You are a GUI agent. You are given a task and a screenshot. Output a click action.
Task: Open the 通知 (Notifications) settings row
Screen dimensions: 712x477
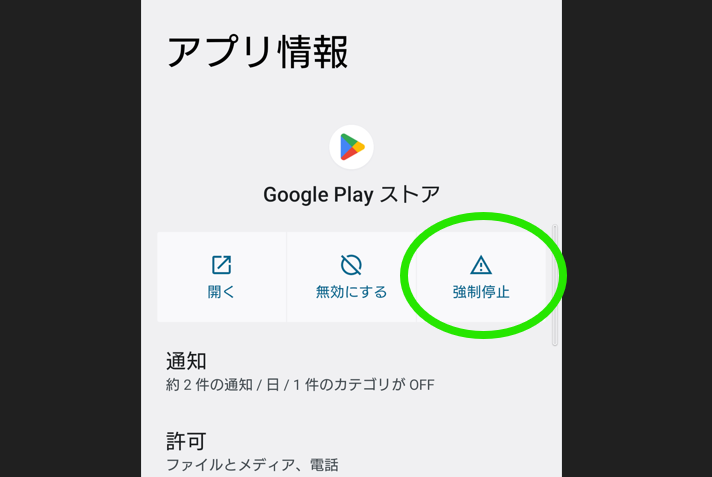click(x=350, y=372)
